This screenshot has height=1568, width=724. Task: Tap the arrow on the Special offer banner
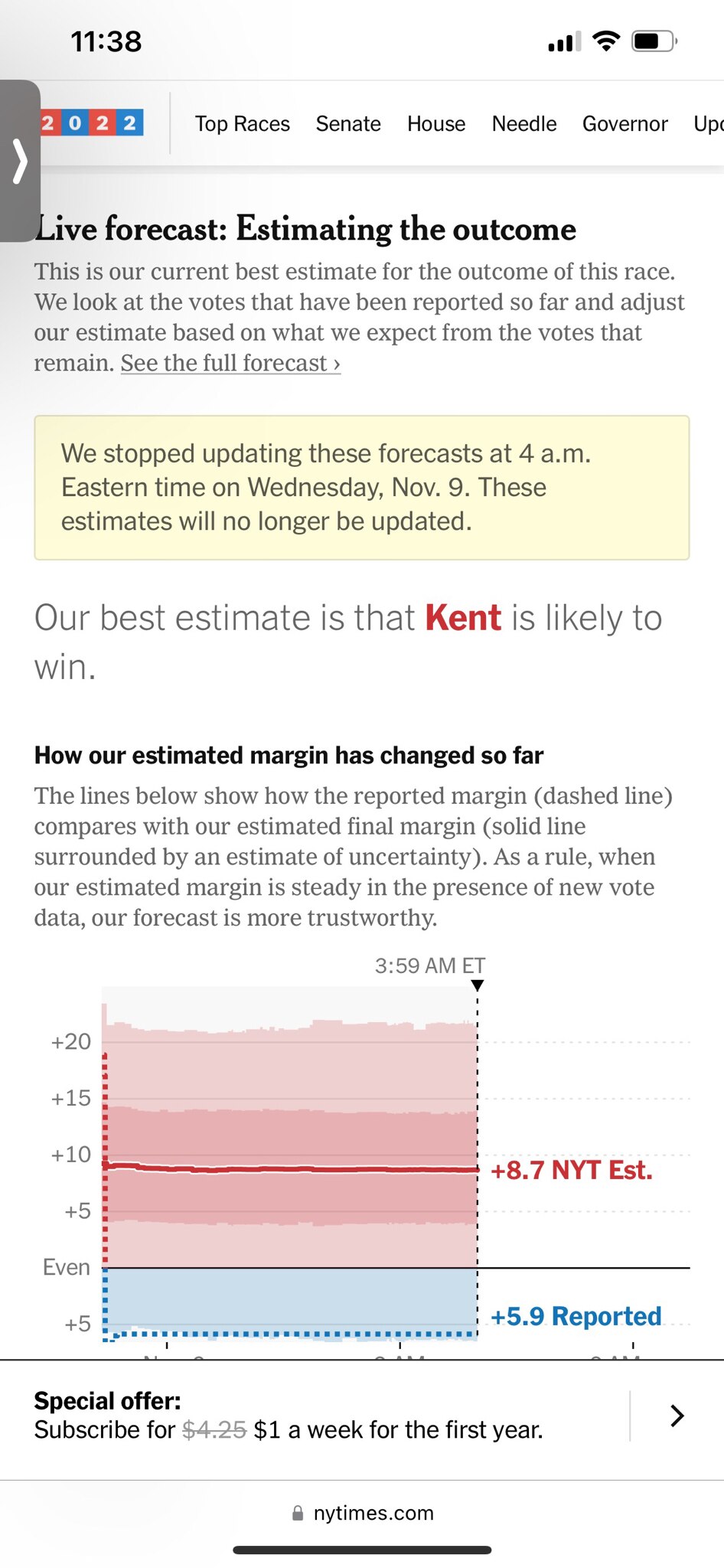pyautogui.click(x=677, y=1416)
